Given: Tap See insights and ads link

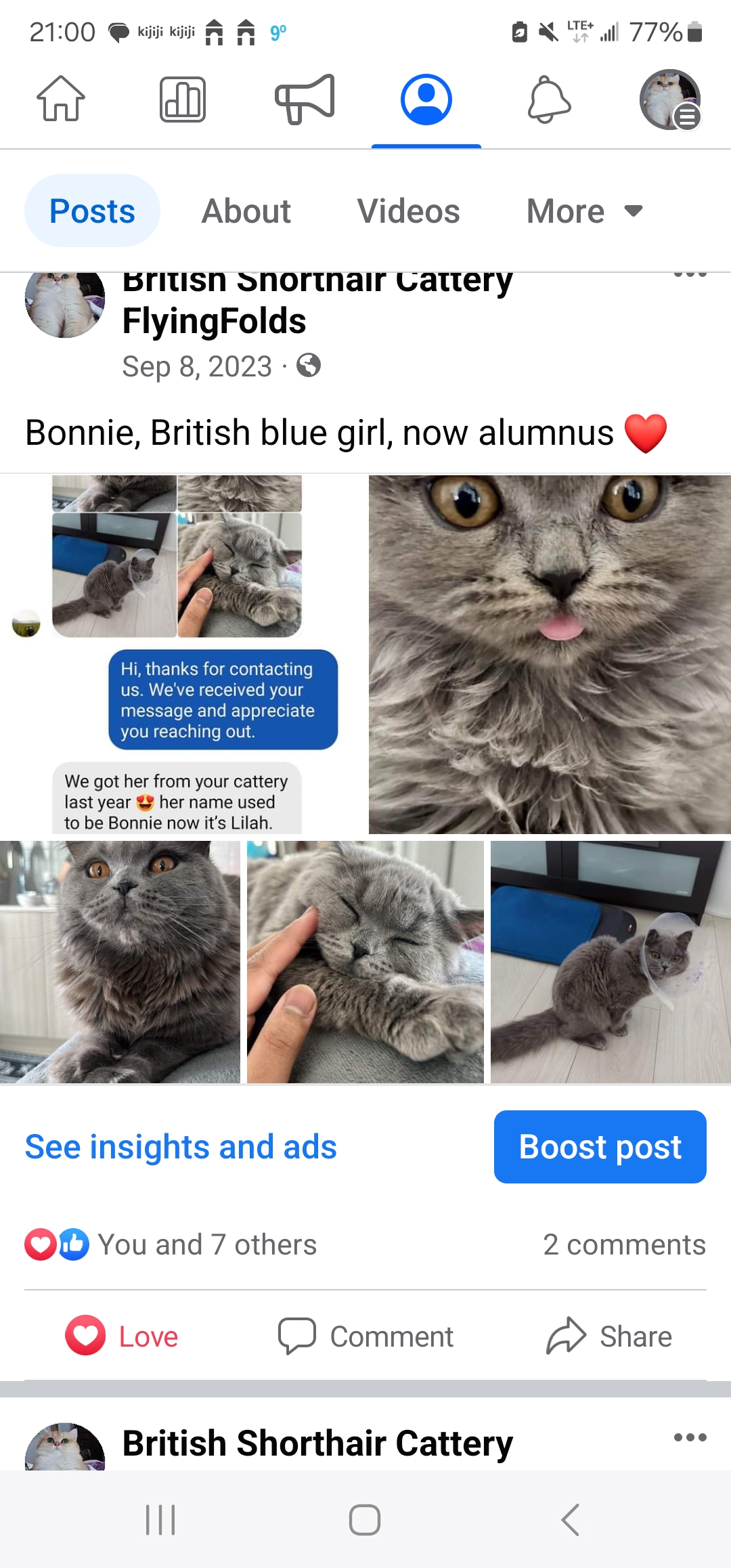Looking at the screenshot, I should 181,1147.
